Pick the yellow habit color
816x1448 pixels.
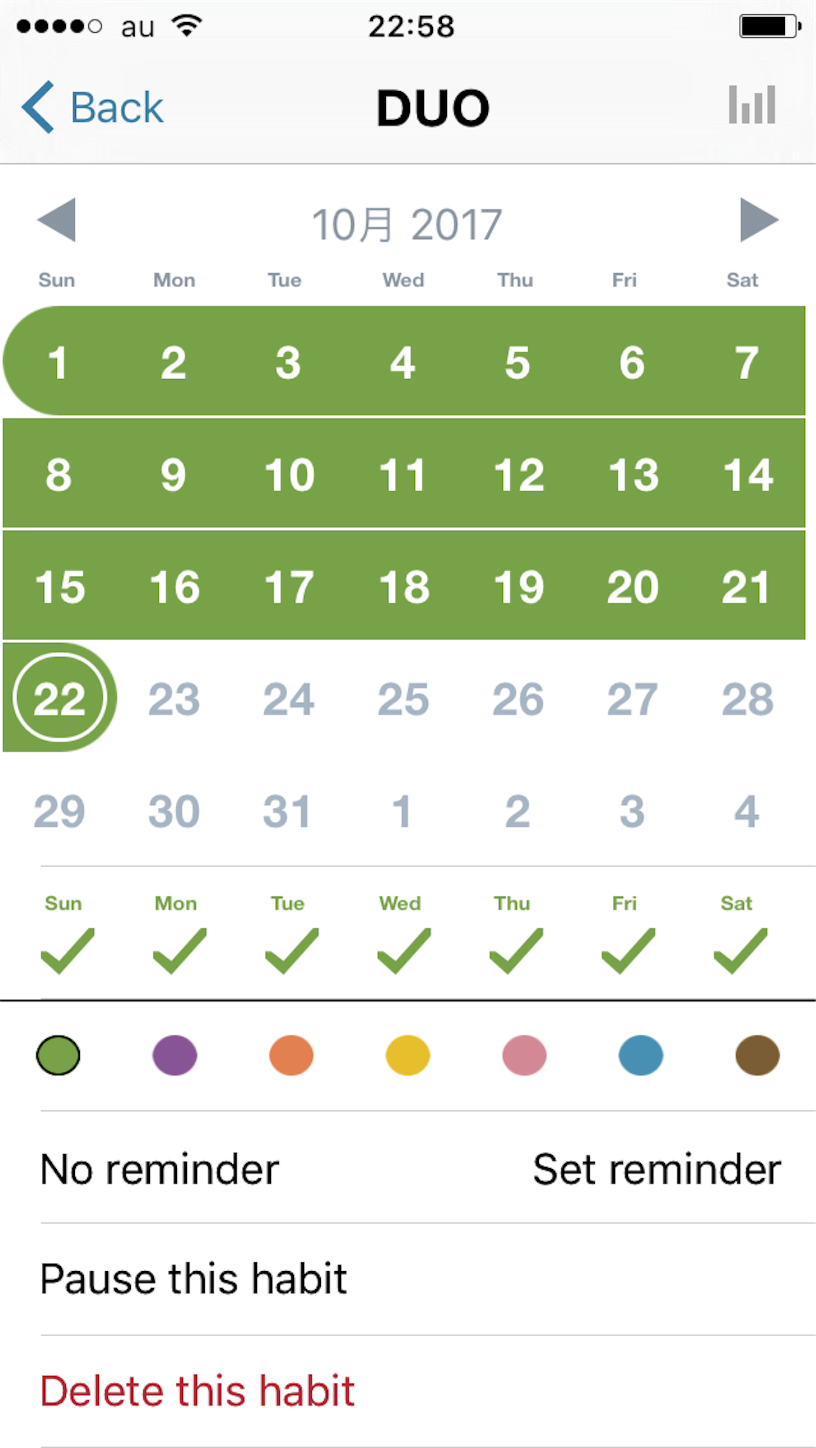[408, 1055]
